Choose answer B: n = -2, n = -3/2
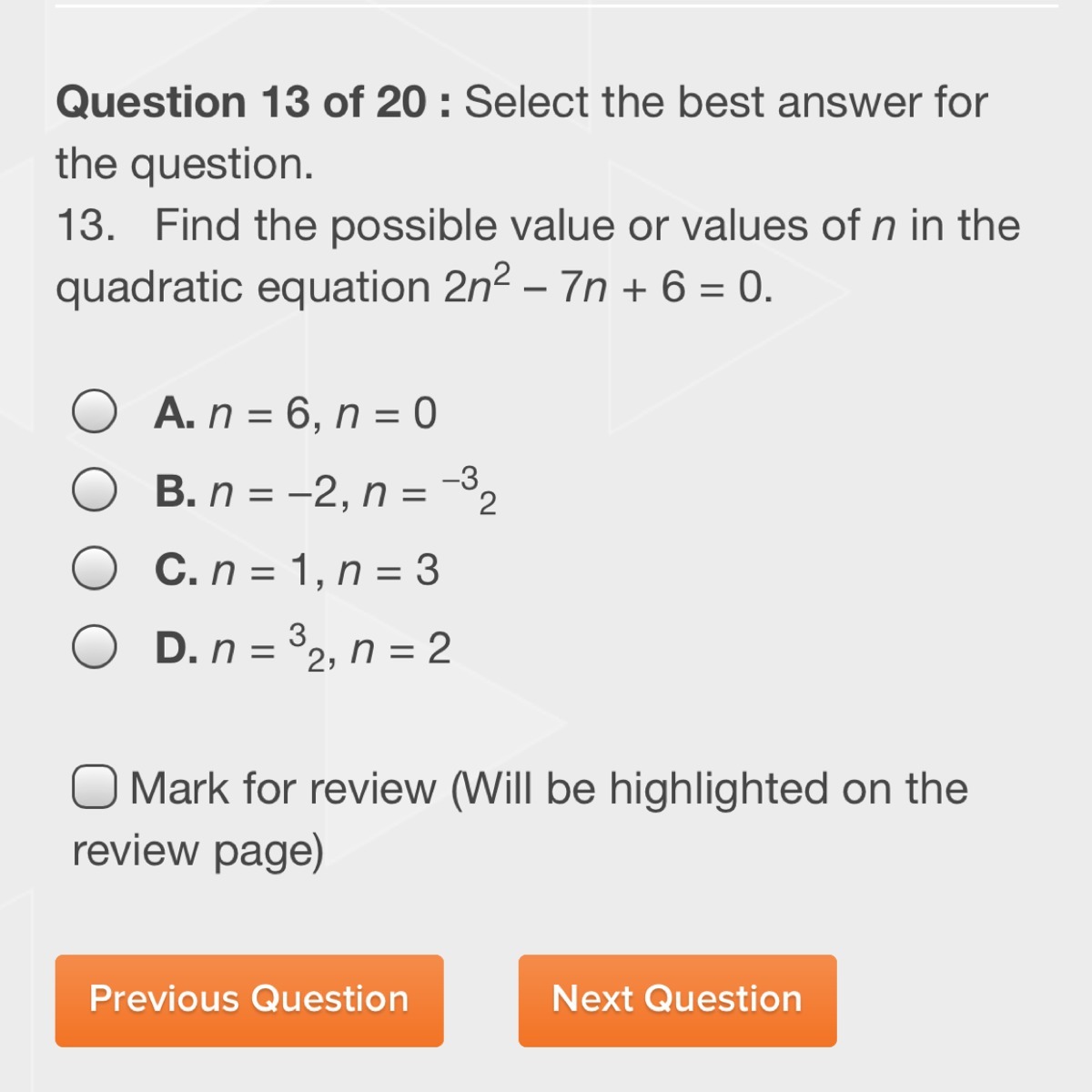 [x=95, y=490]
